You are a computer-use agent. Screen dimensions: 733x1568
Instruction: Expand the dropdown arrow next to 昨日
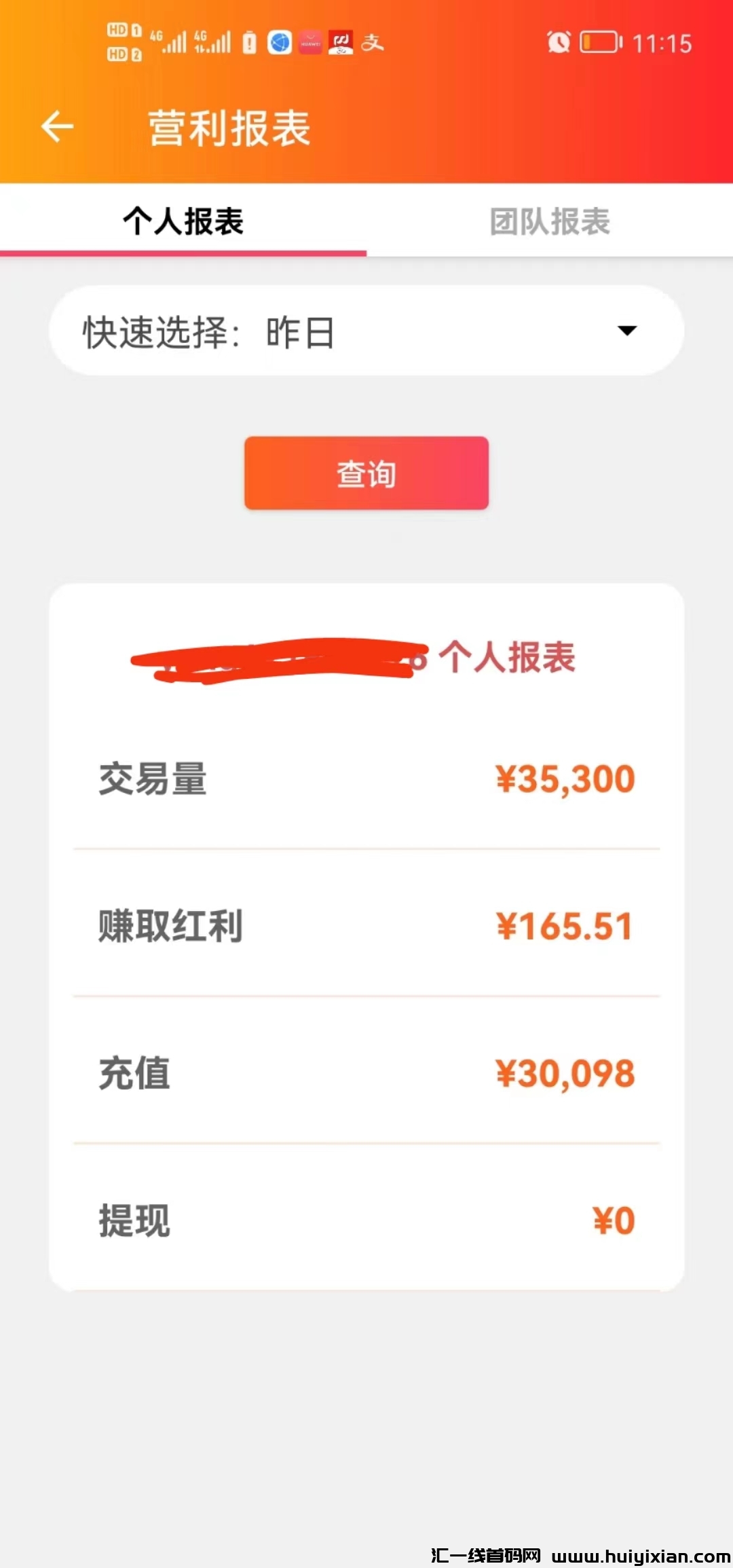tap(628, 331)
